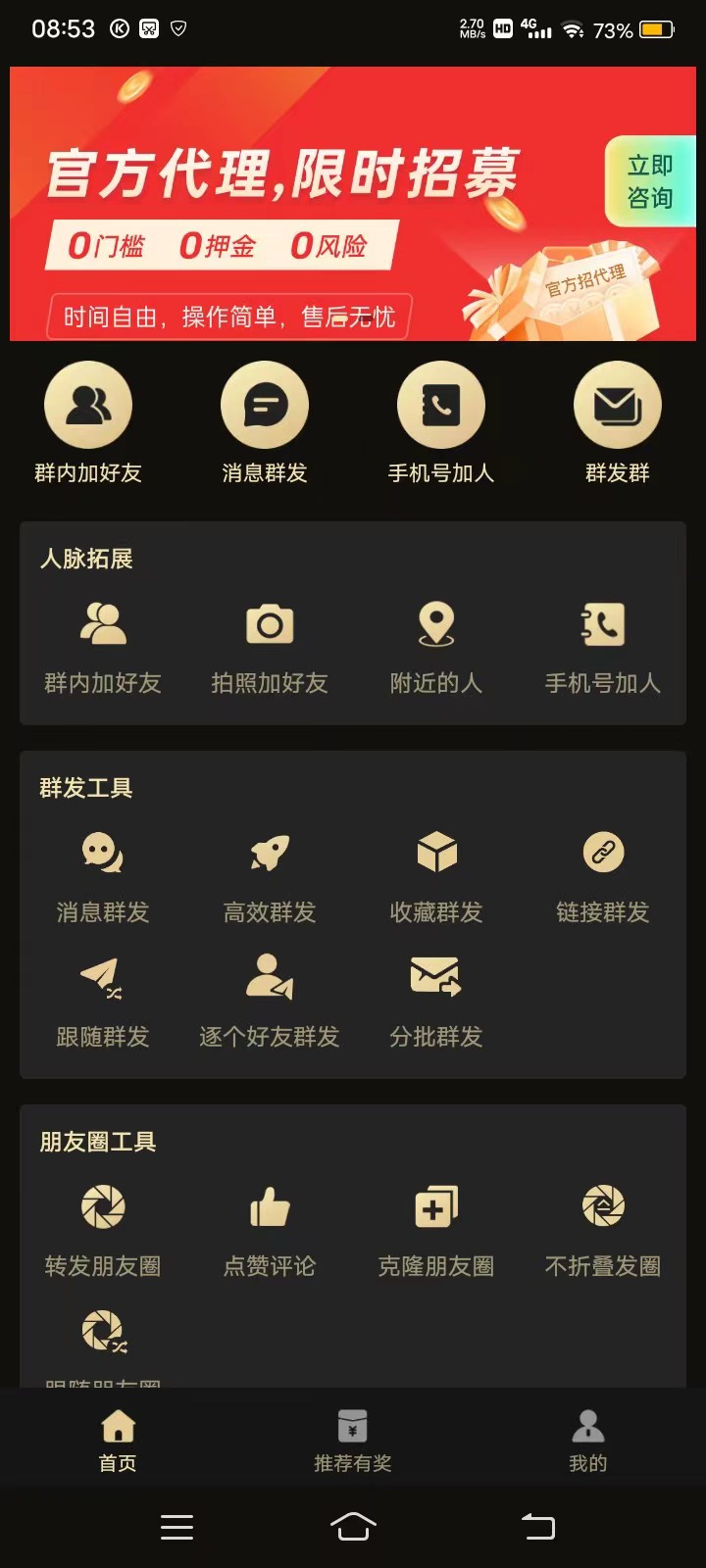Open the 转发朋友圈 shutter icon
Screen dimensions: 706x1568
(101, 1206)
